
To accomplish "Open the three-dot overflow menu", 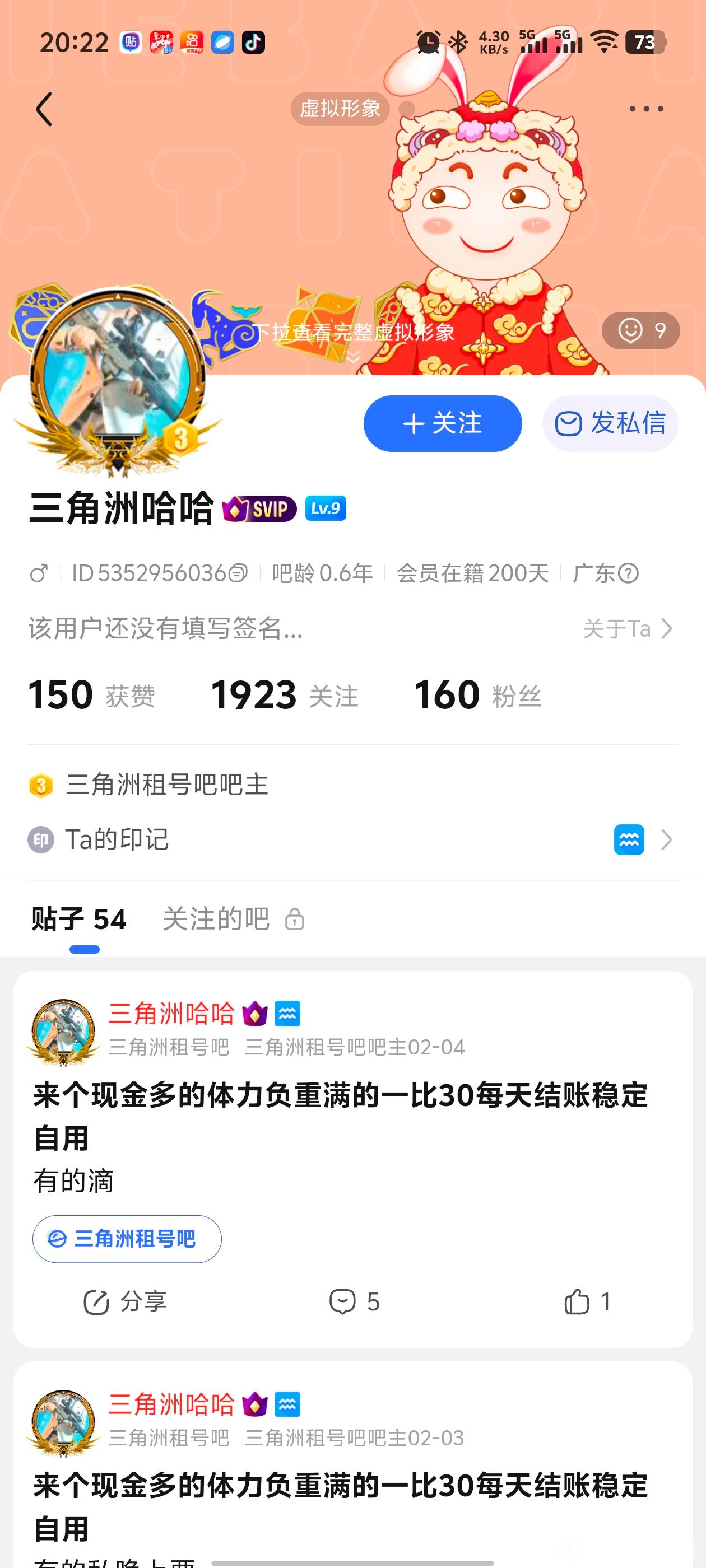I will (x=645, y=109).
